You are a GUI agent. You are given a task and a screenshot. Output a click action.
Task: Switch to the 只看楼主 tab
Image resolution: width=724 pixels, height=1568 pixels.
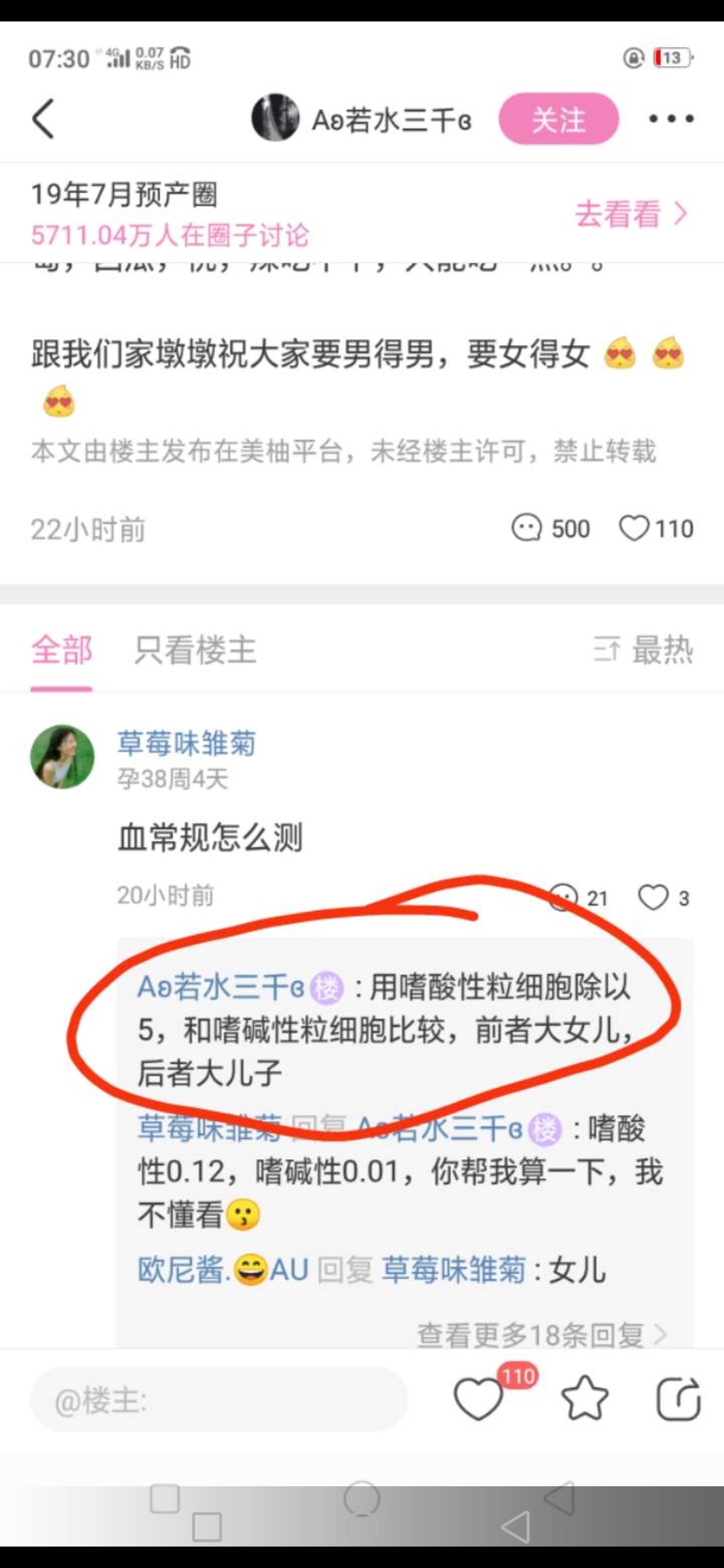click(x=195, y=650)
